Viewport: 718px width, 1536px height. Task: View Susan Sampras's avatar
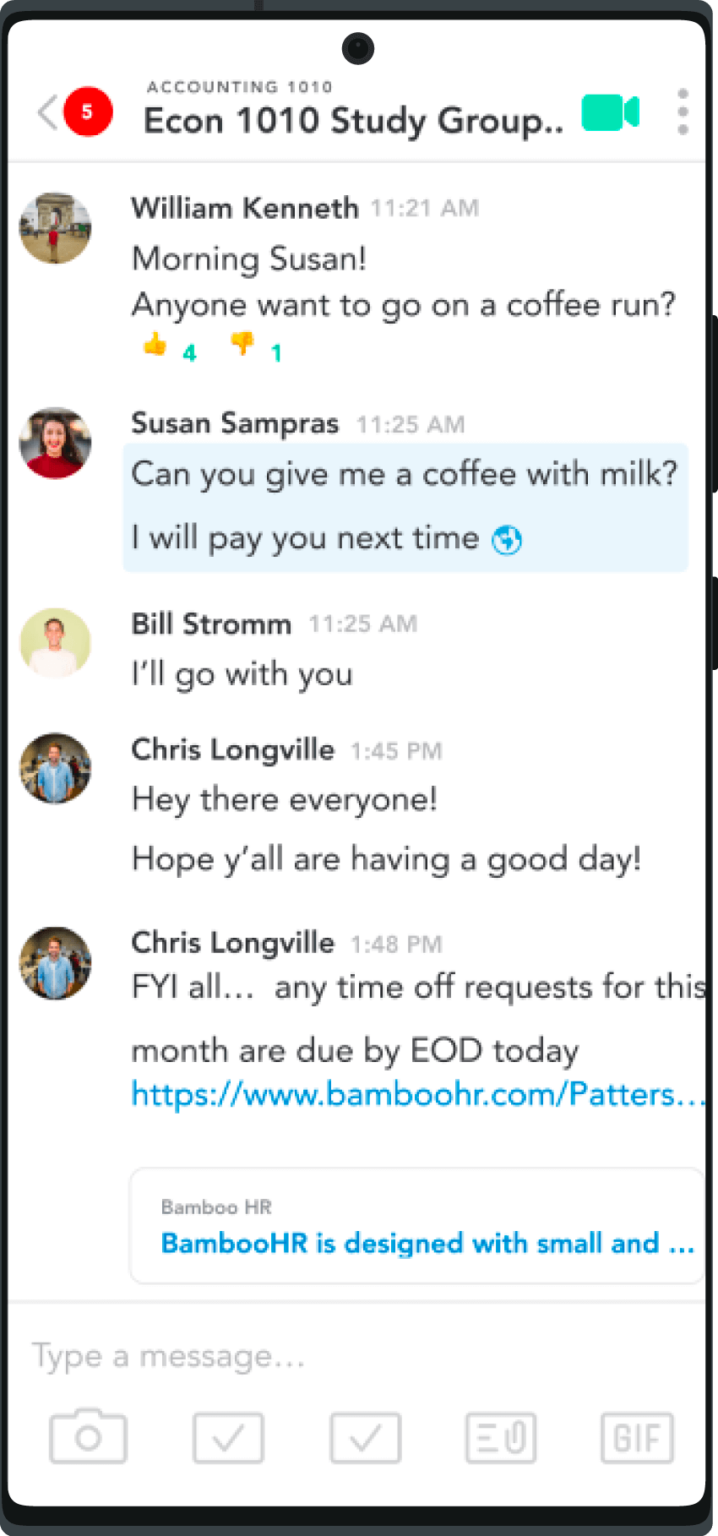pos(55,443)
